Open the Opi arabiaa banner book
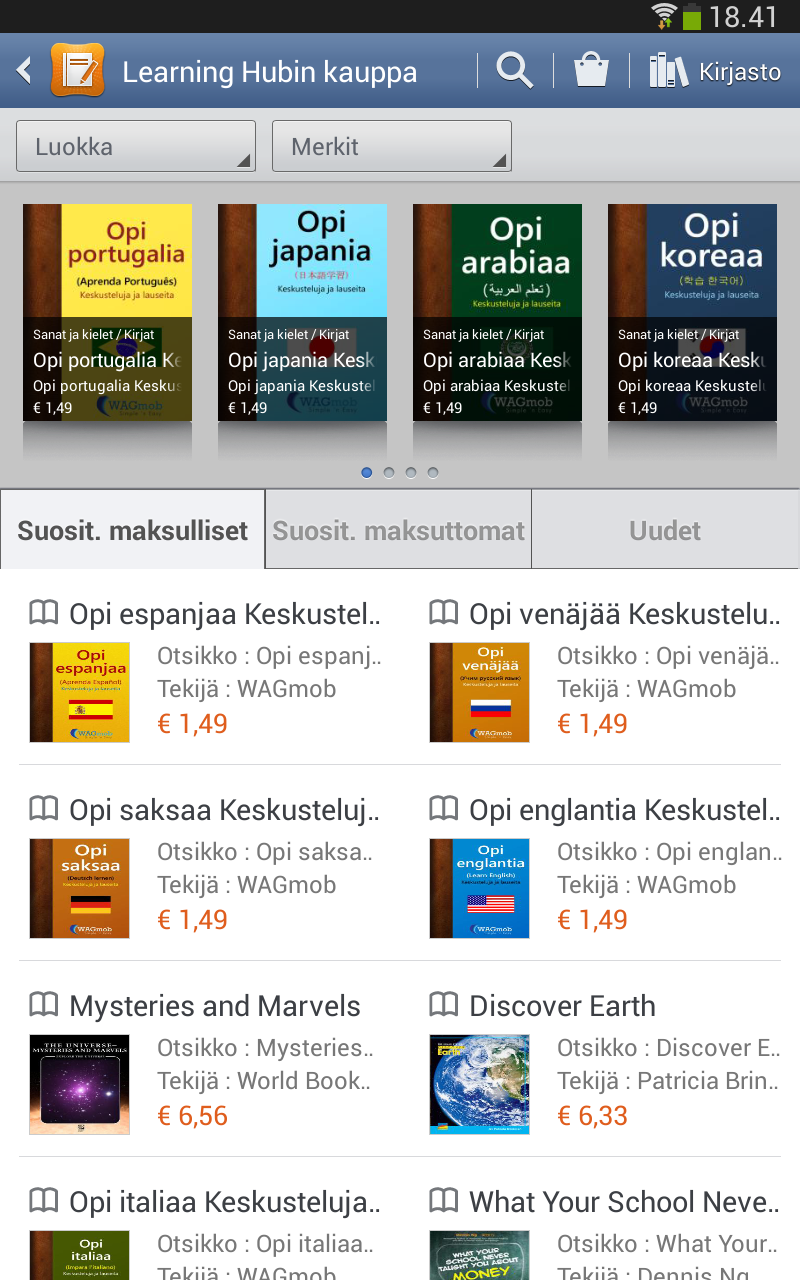 [497, 313]
